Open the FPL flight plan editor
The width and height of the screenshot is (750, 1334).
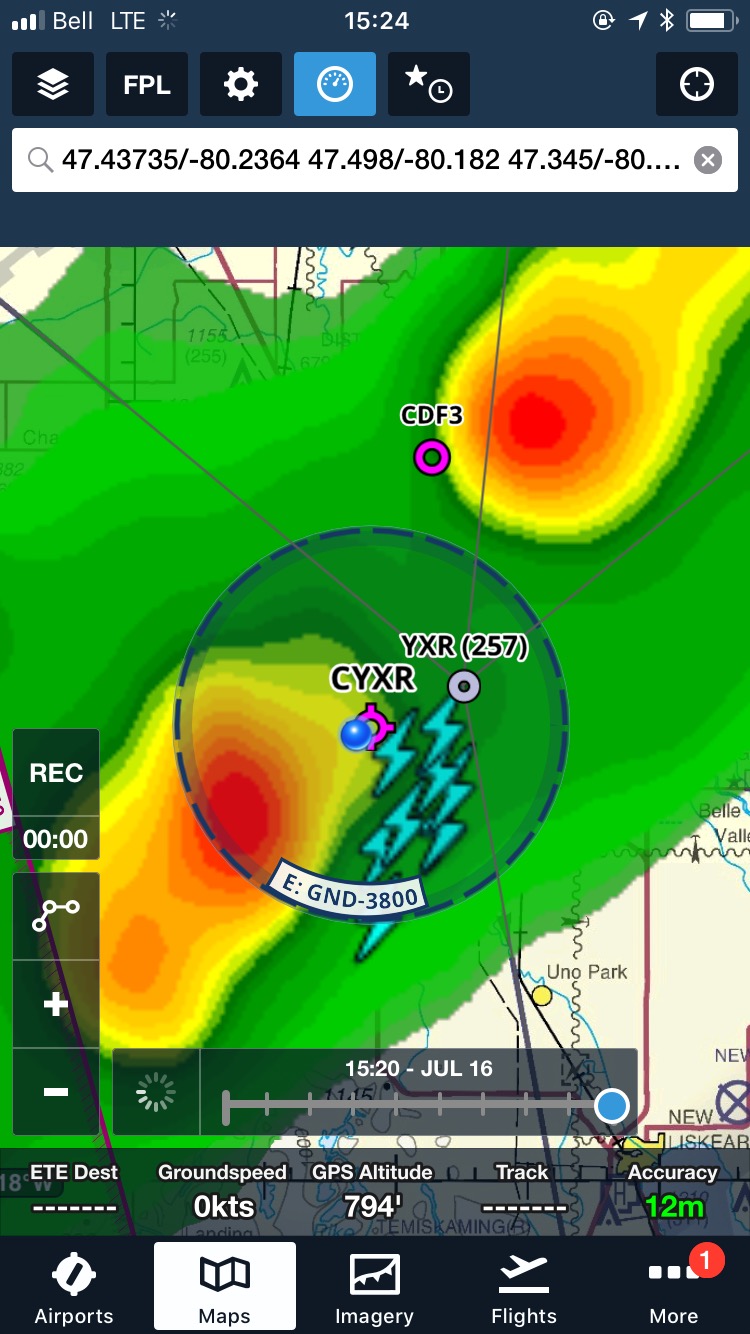(x=147, y=85)
